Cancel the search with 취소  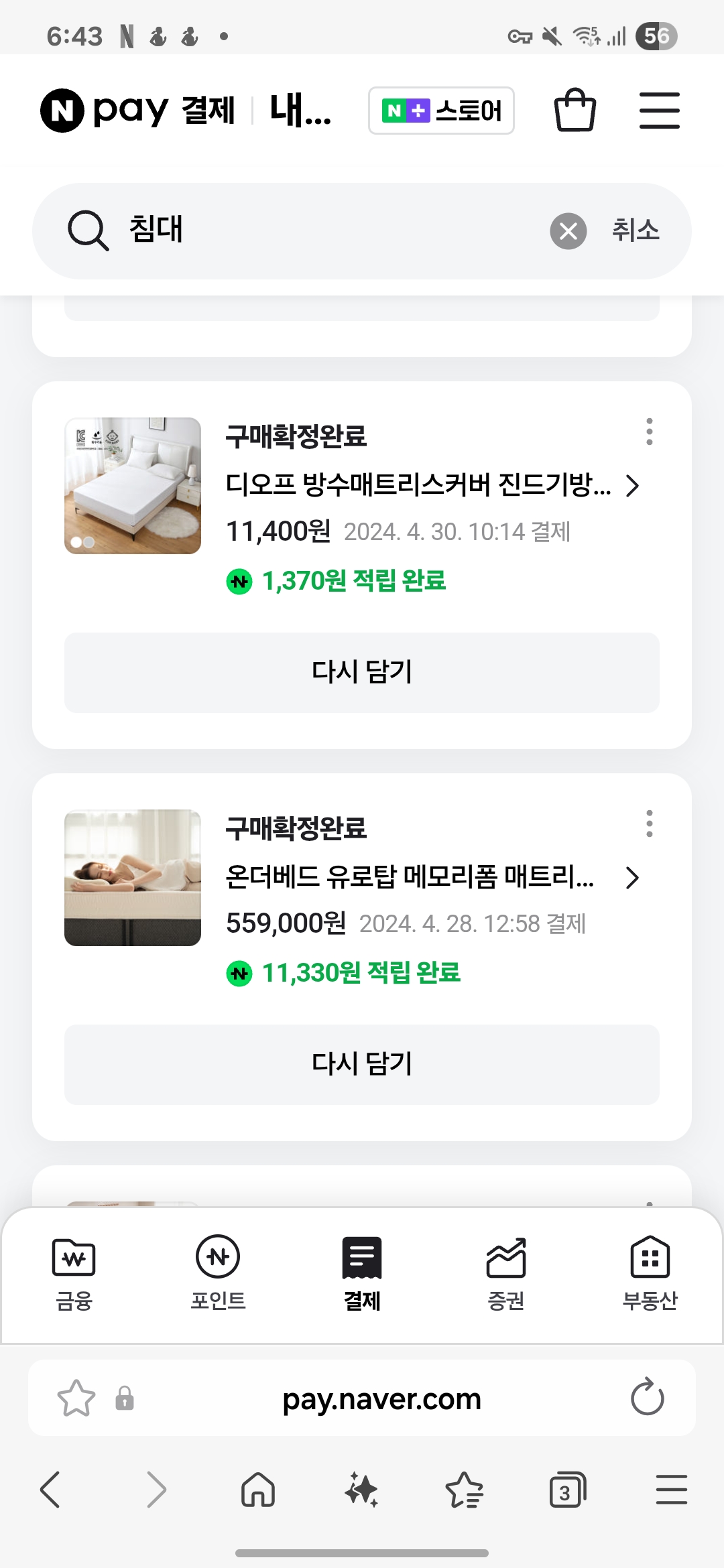636,231
